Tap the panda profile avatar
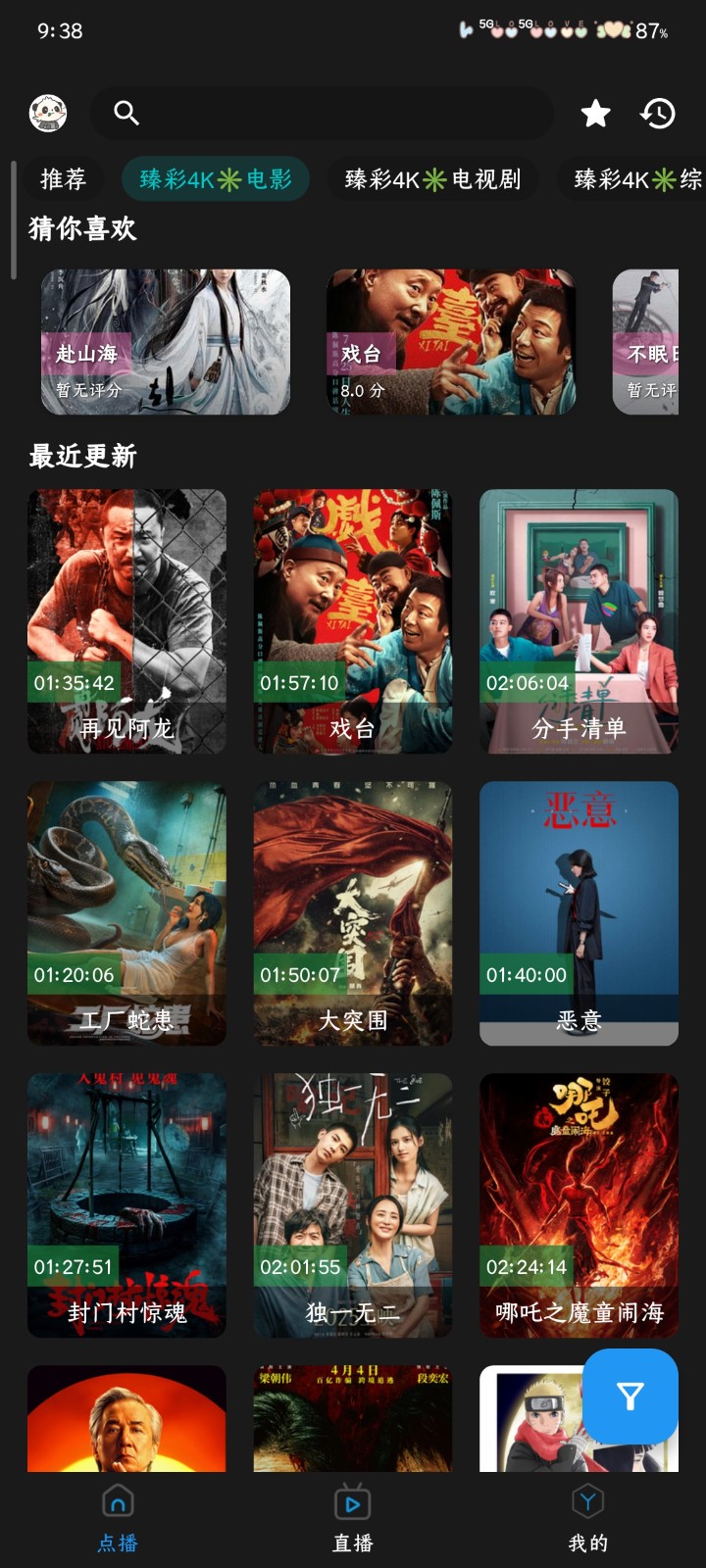Image resolution: width=706 pixels, height=1568 pixels. pos(47,114)
